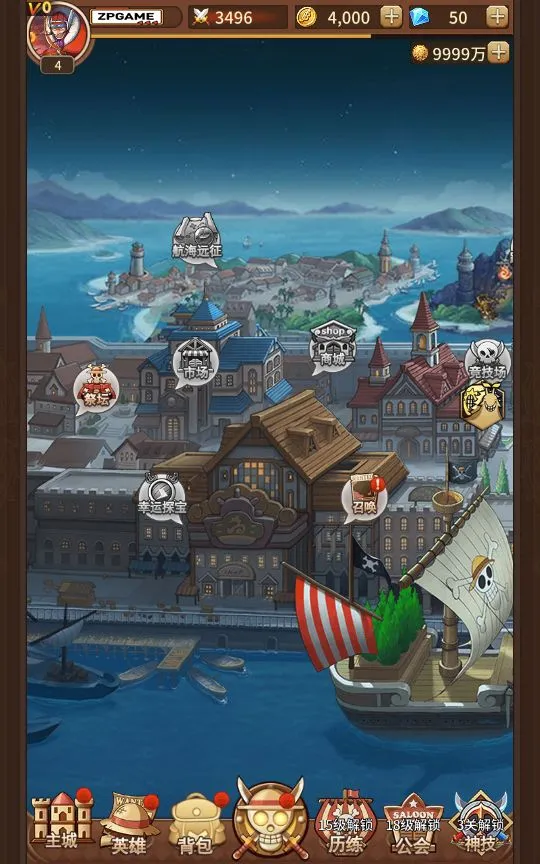The image size is (540, 864).
Task: Select the 历练 training tab
Action: [x=345, y=824]
